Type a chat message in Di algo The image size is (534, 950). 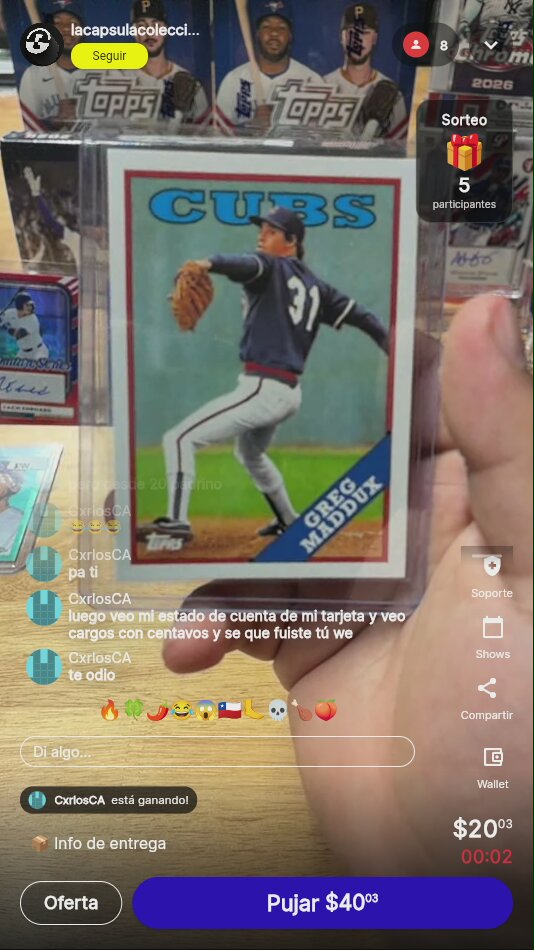click(217, 752)
